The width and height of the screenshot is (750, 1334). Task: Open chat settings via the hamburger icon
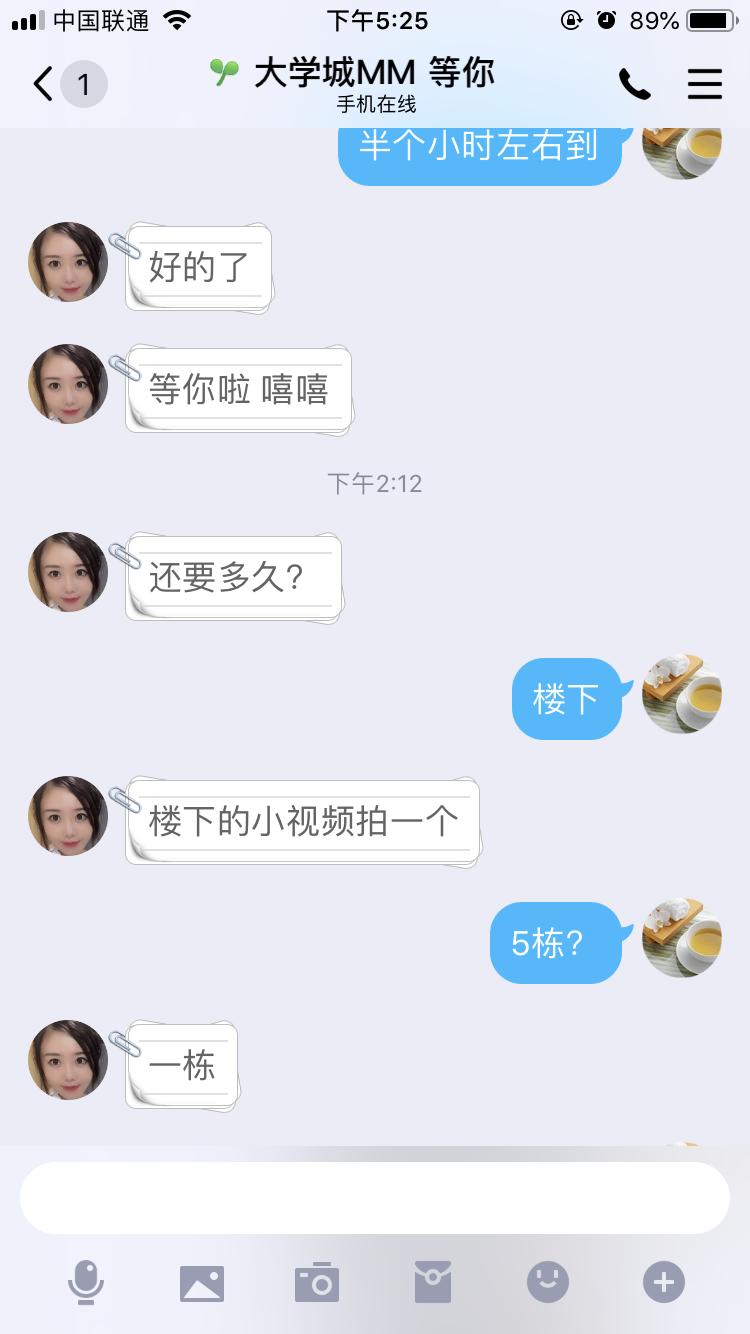pos(705,85)
